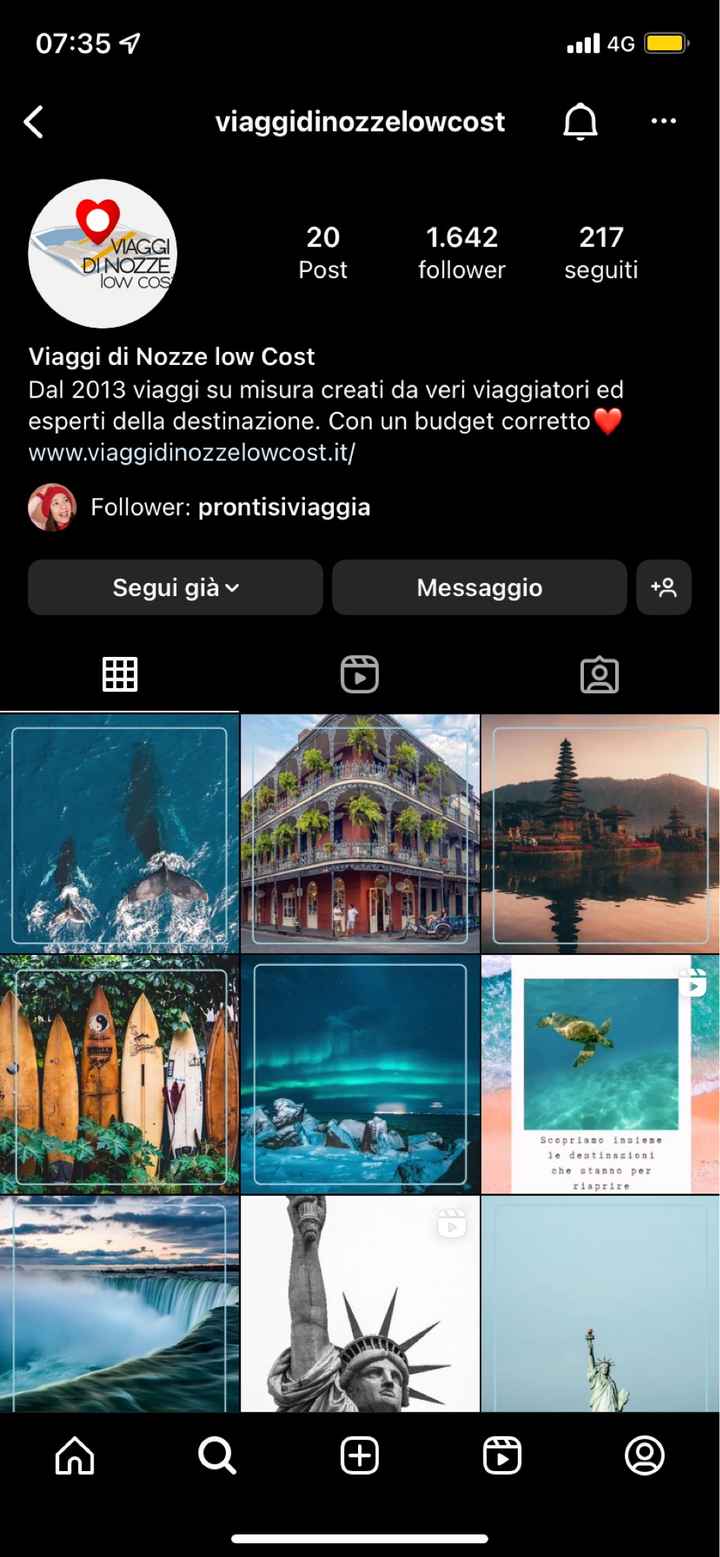The image size is (720, 1557).
Task: Go back using the top-left arrow
Action: pyautogui.click(x=34, y=122)
